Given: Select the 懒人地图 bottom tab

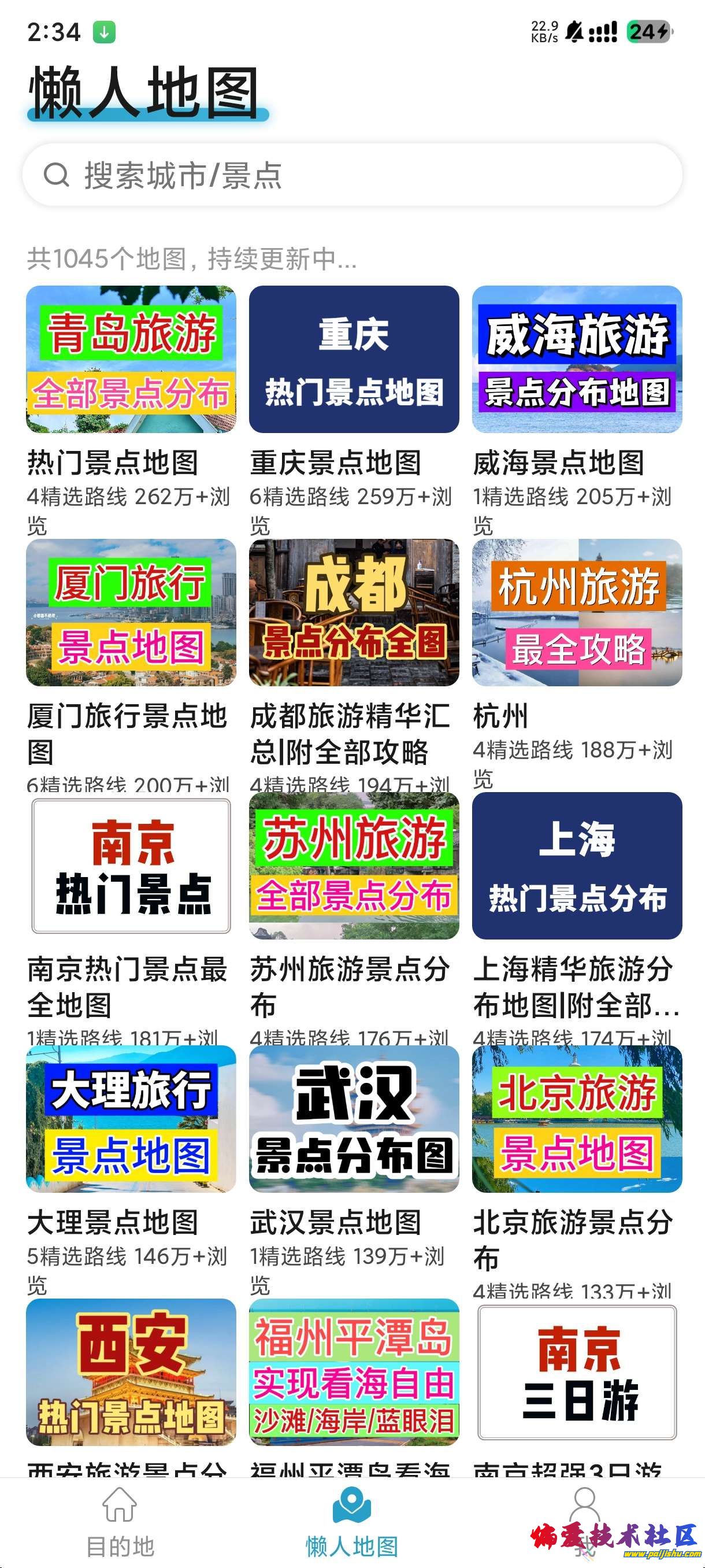Looking at the screenshot, I should coord(351,1520).
